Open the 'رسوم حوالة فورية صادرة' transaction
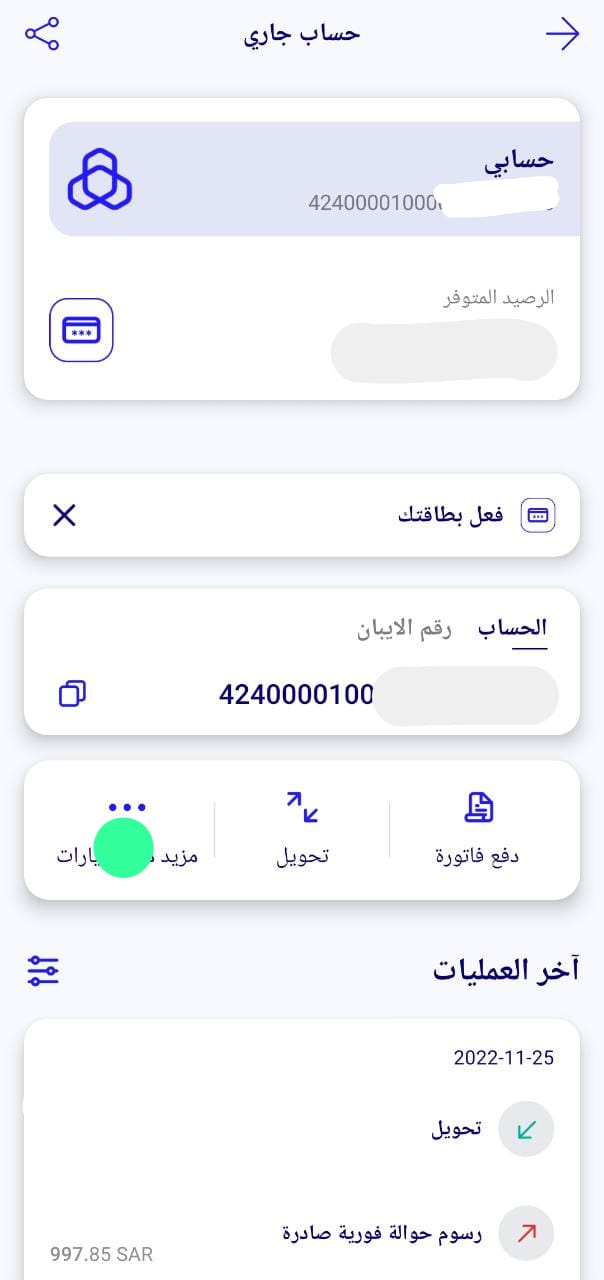This screenshot has height=1280, width=604. pyautogui.click(x=302, y=1234)
